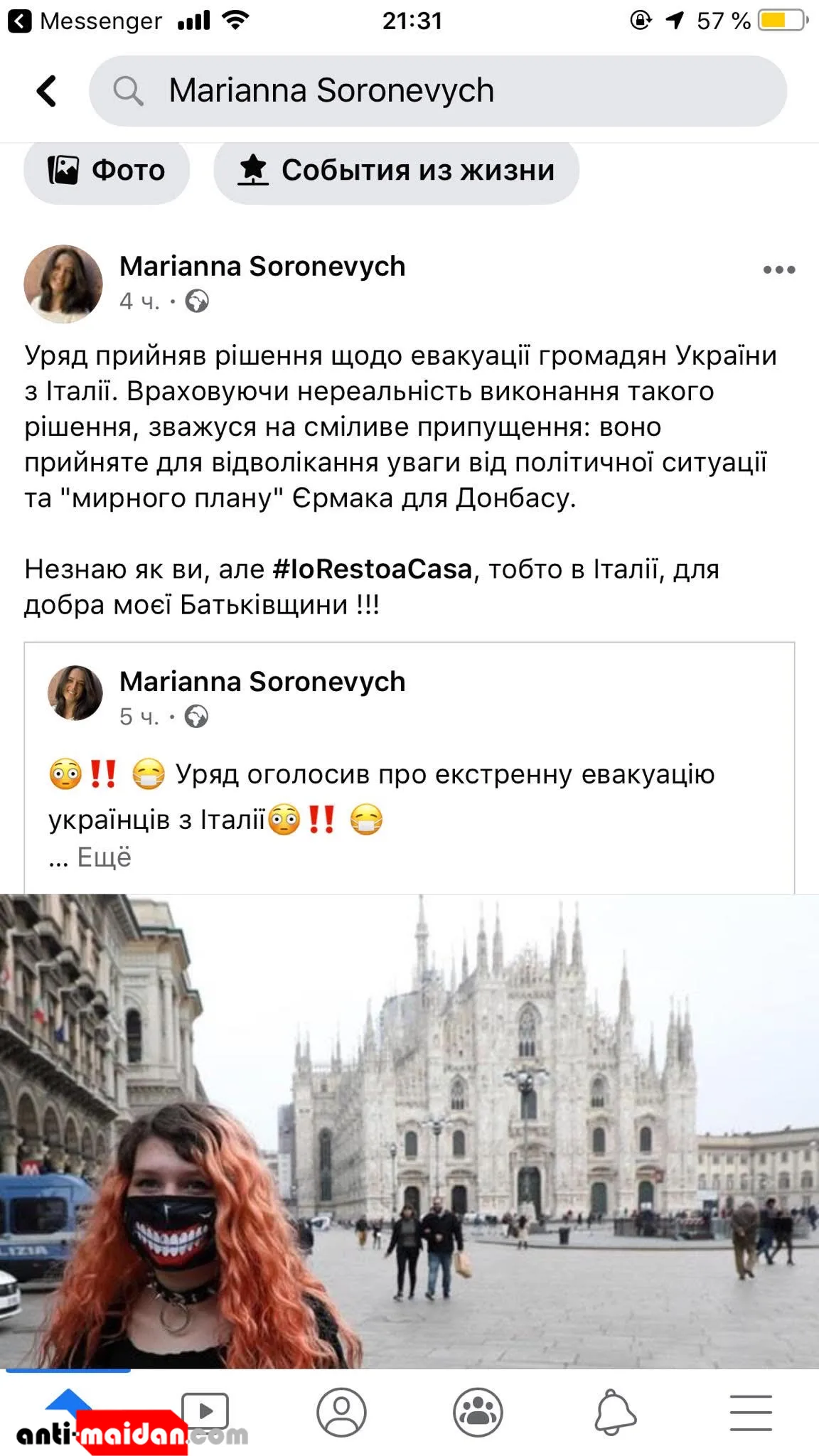
Task: Open the post's three-dot options menu
Action: pyautogui.click(x=778, y=270)
